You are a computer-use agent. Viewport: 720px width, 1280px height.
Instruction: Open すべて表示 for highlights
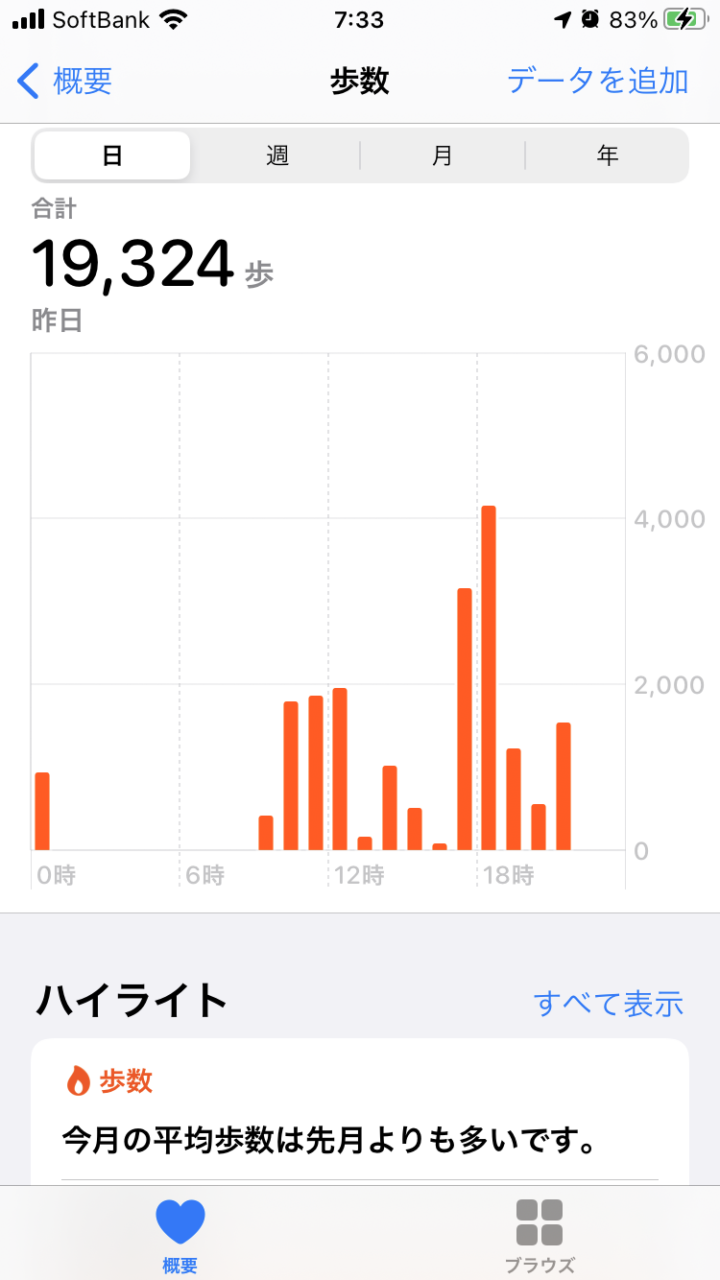[x=609, y=1002]
